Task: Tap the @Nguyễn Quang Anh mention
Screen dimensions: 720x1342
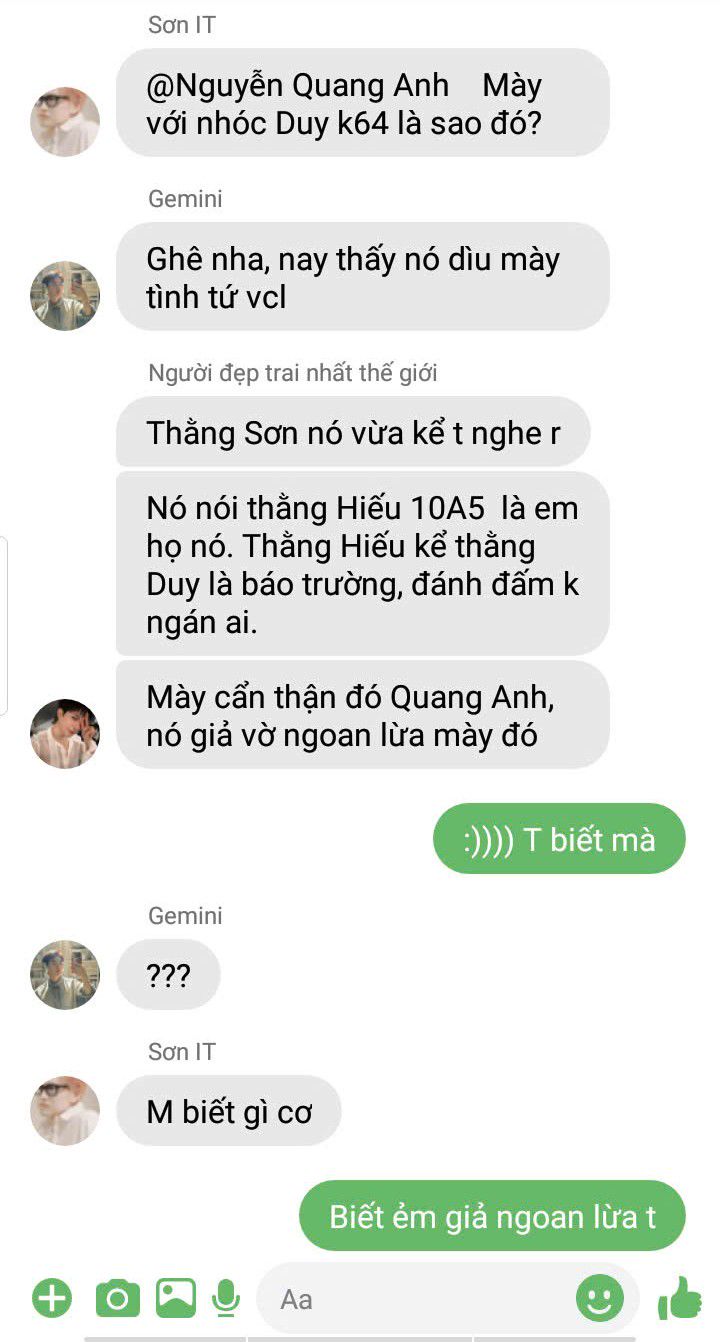Action: (298, 86)
